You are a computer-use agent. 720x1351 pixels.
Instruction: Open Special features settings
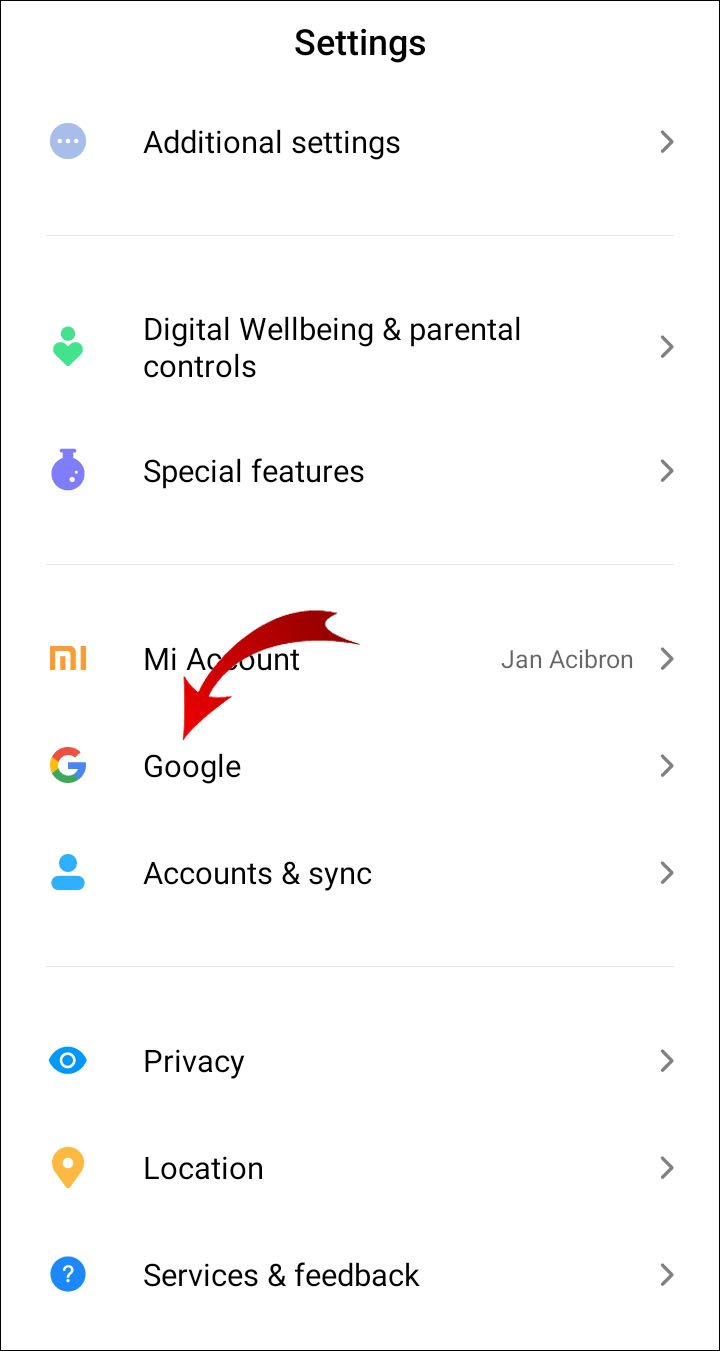[x=254, y=471]
